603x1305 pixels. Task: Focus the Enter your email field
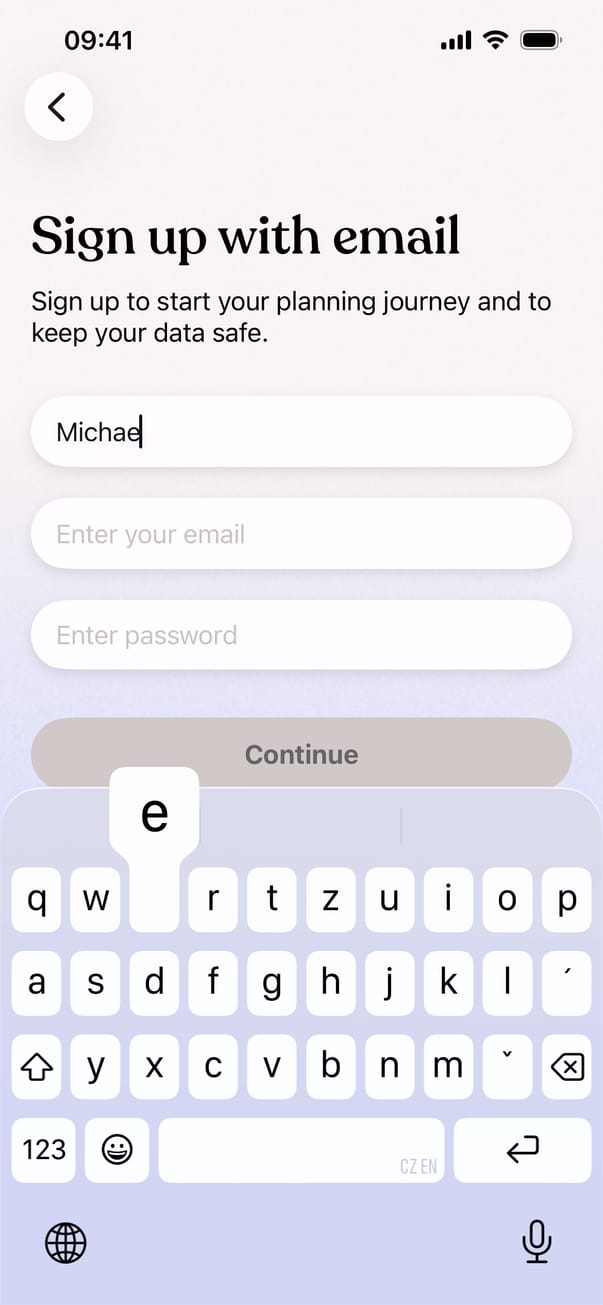(301, 534)
